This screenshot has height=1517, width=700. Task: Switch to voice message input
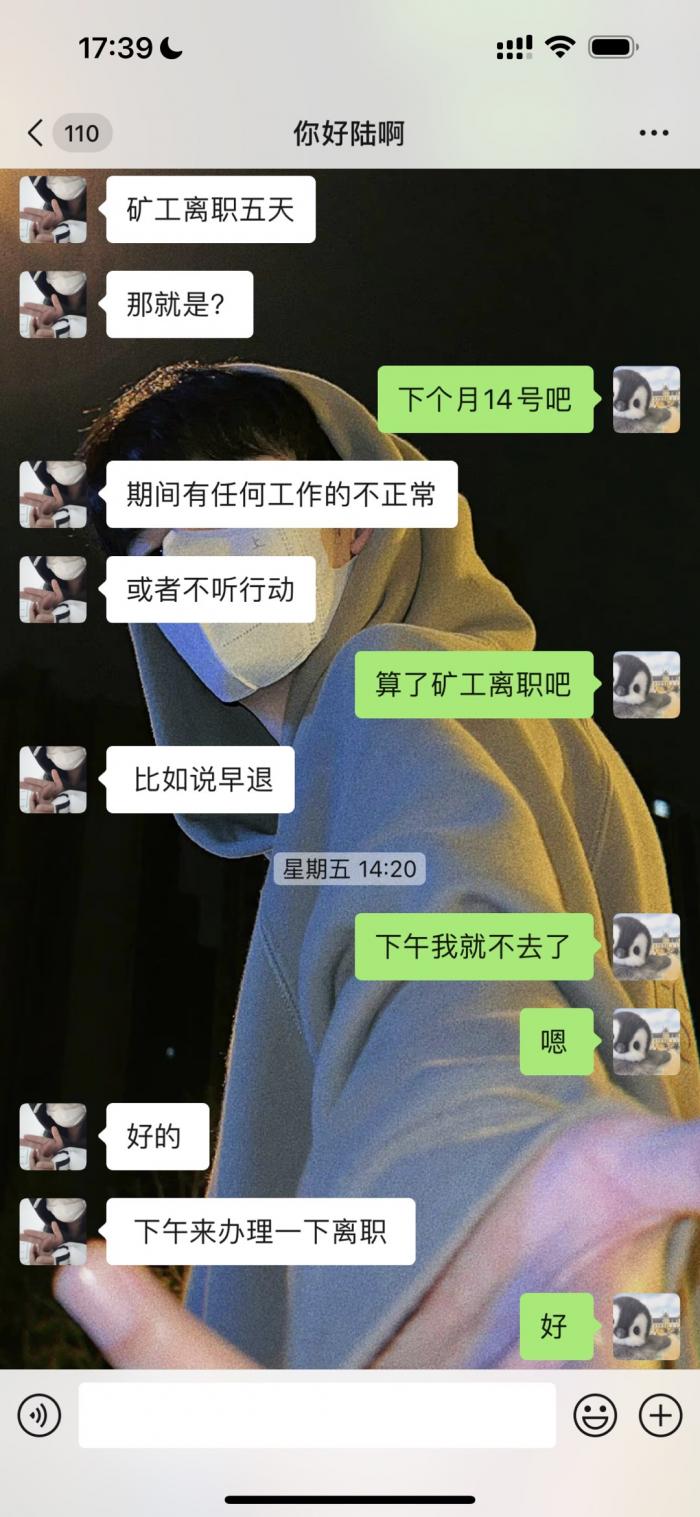[x=39, y=1415]
